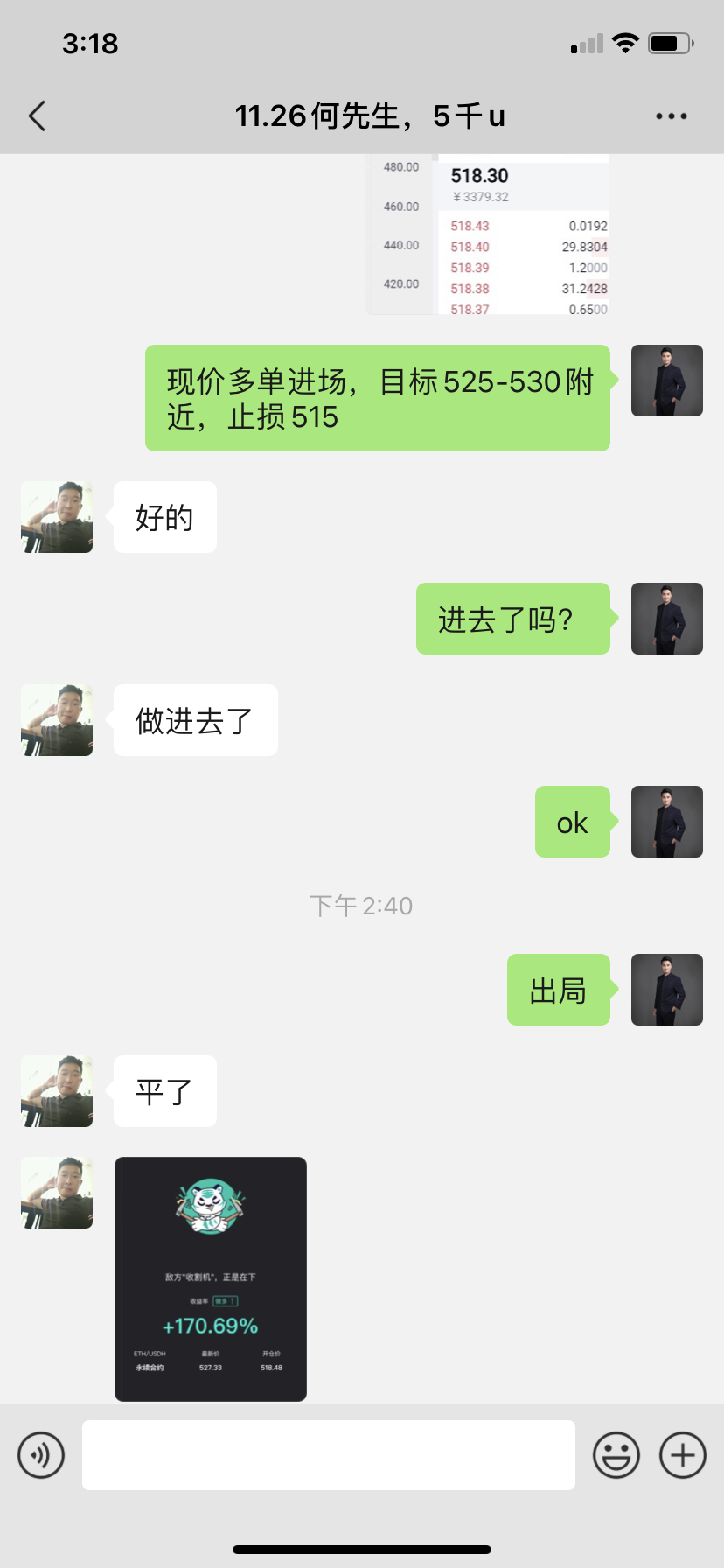Tap the avatar next to '好的' reply
Screen dimensions: 724x1568
(x=56, y=517)
